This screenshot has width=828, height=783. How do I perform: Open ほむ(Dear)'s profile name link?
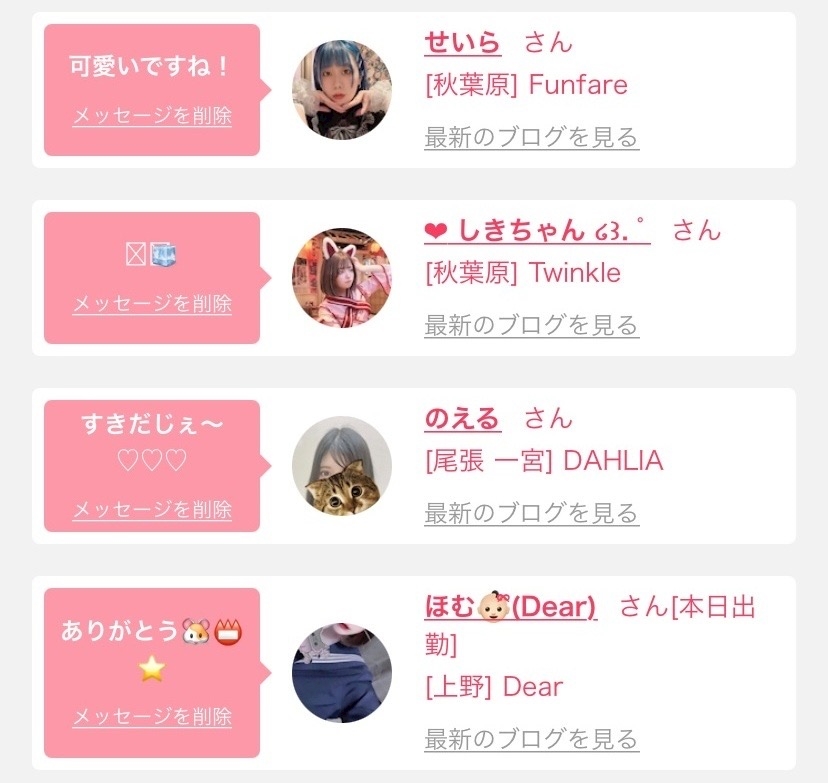click(x=510, y=606)
